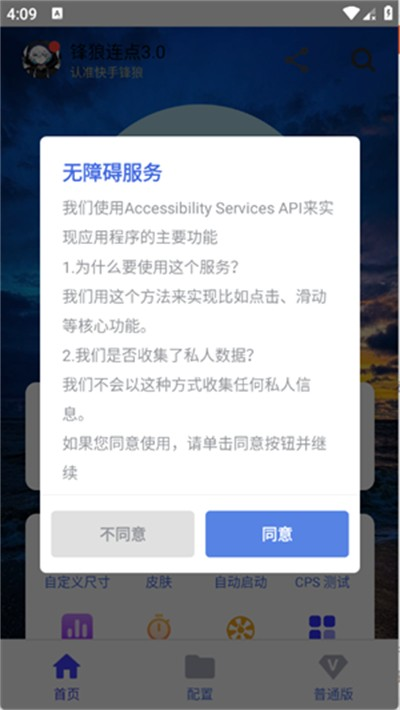
Task: Tap 同意 to agree to the accessibility service
Action: pos(277,534)
